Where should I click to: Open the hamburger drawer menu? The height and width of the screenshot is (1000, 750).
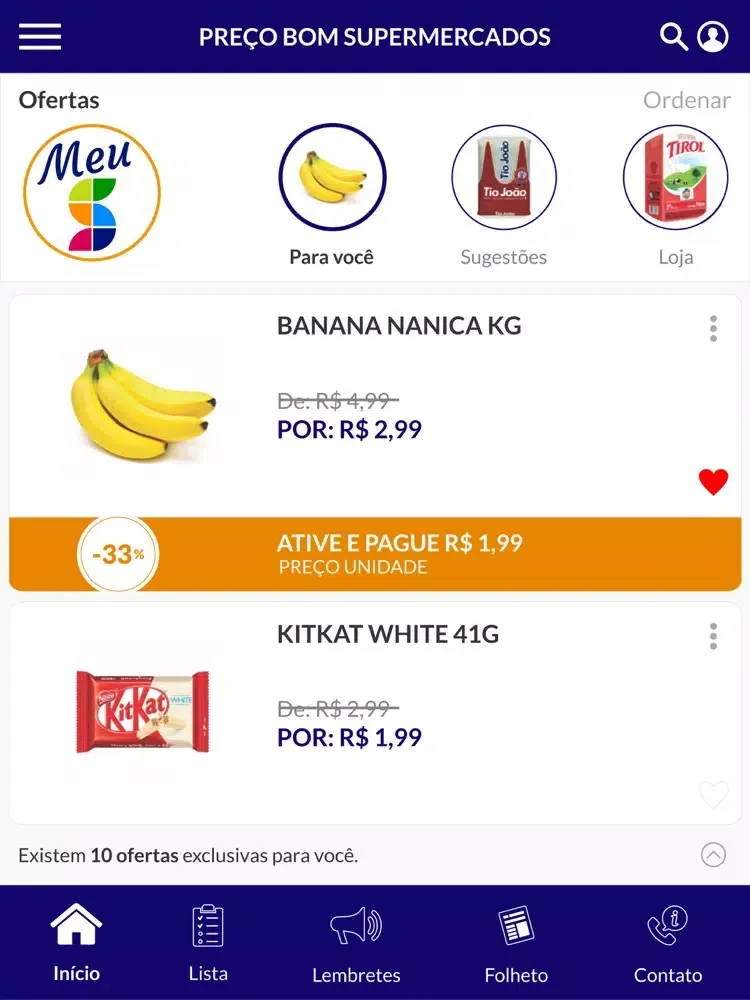[40, 37]
